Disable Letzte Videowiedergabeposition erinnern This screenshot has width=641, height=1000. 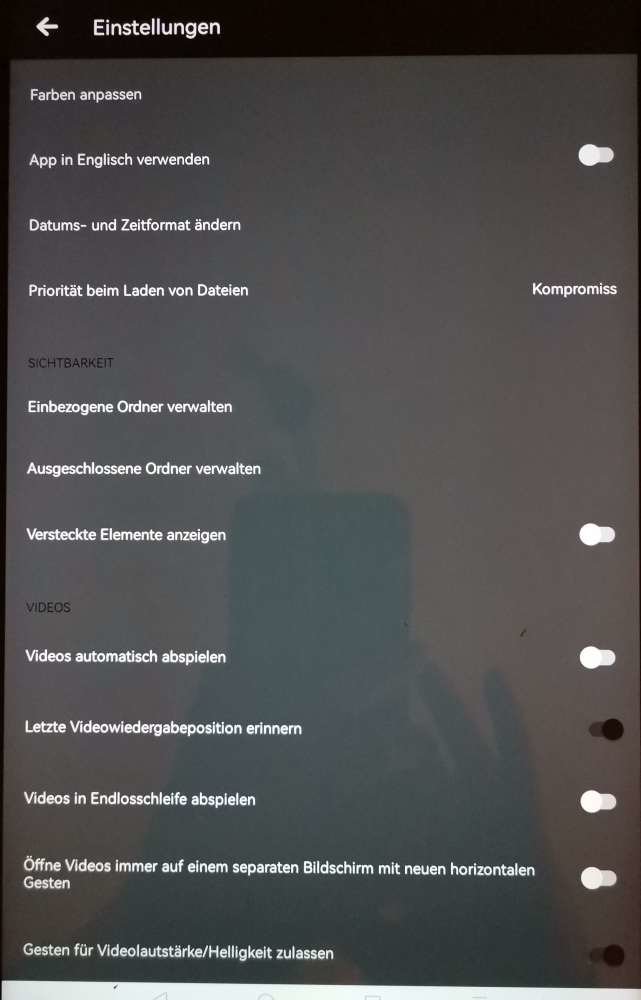tap(606, 730)
